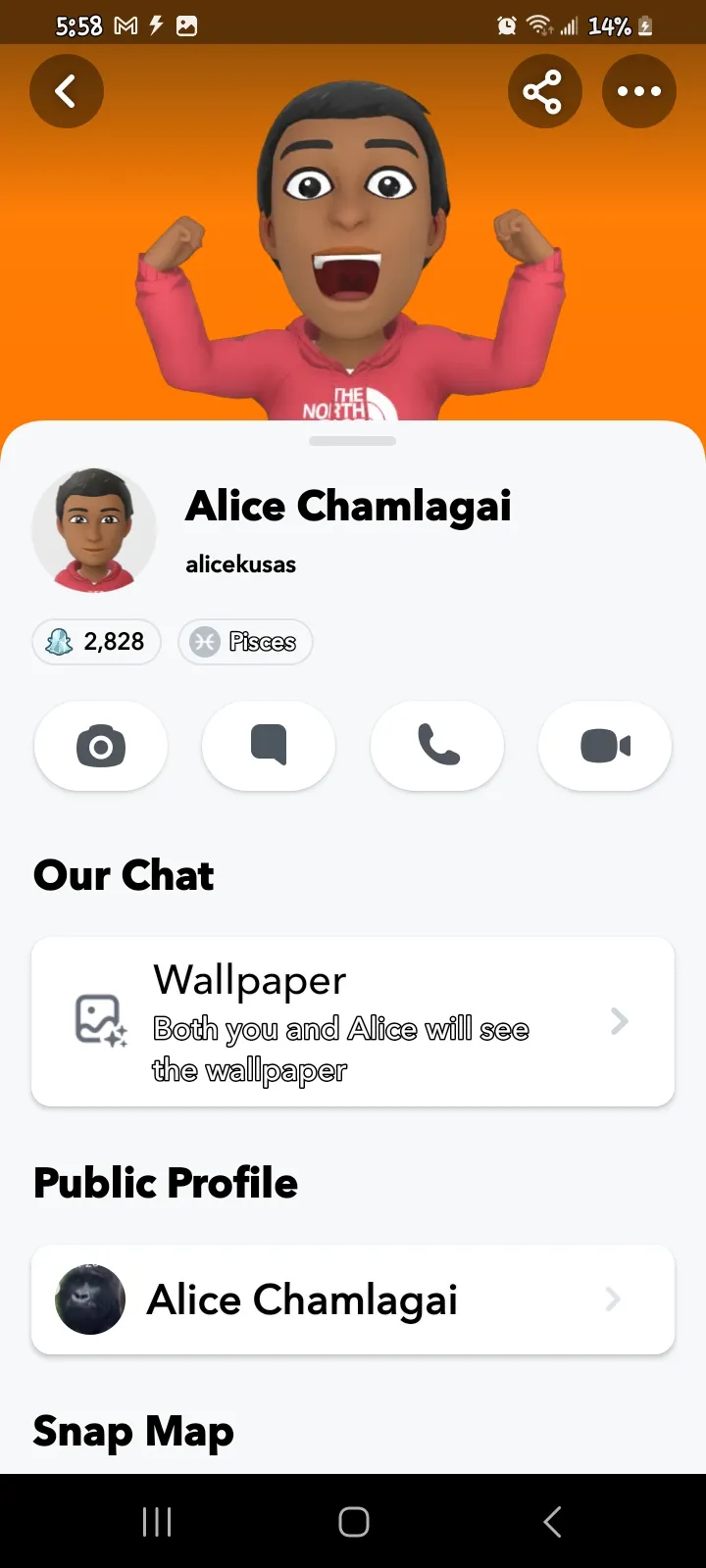Open the three-dot options menu
Viewport: 706px width, 1568px height.
pyautogui.click(x=638, y=91)
